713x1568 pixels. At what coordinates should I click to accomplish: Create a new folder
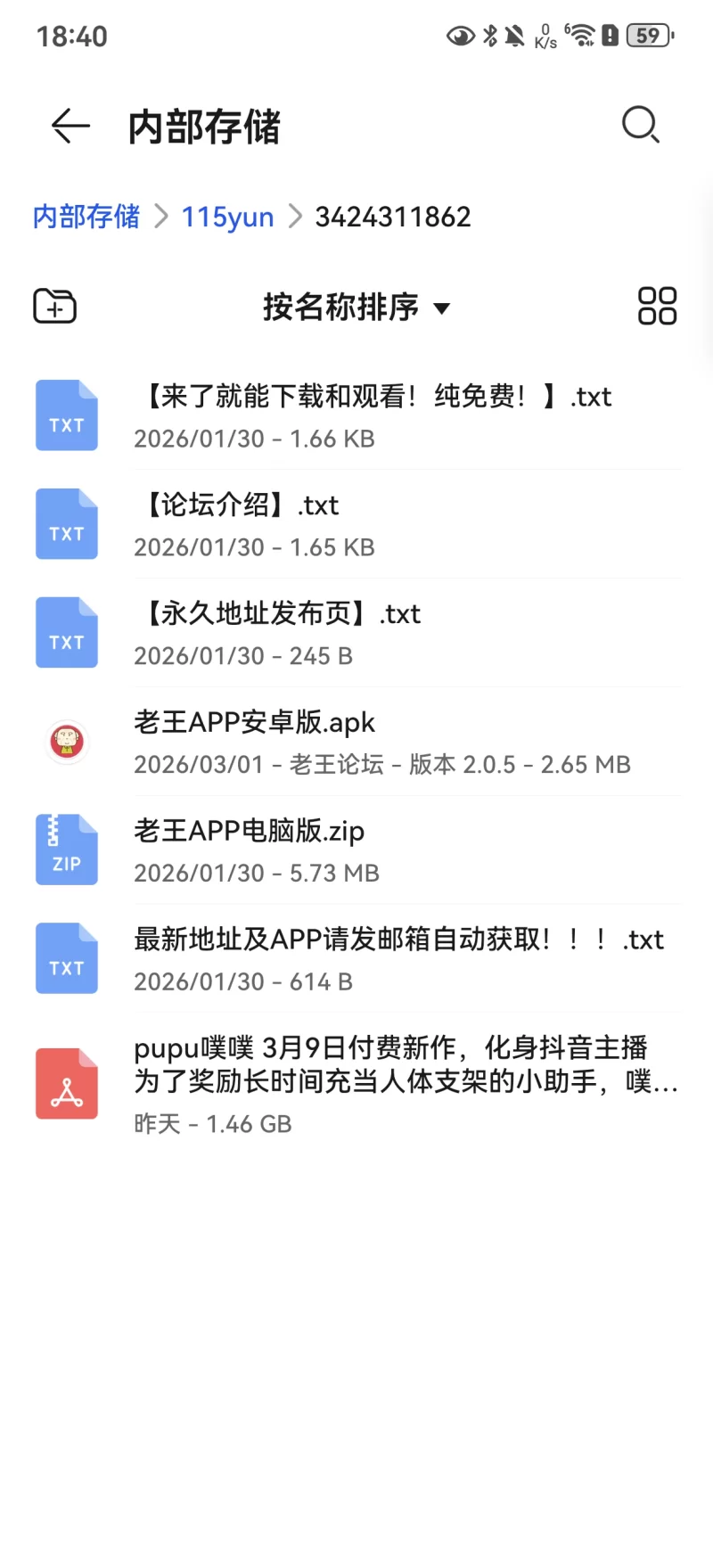(54, 307)
